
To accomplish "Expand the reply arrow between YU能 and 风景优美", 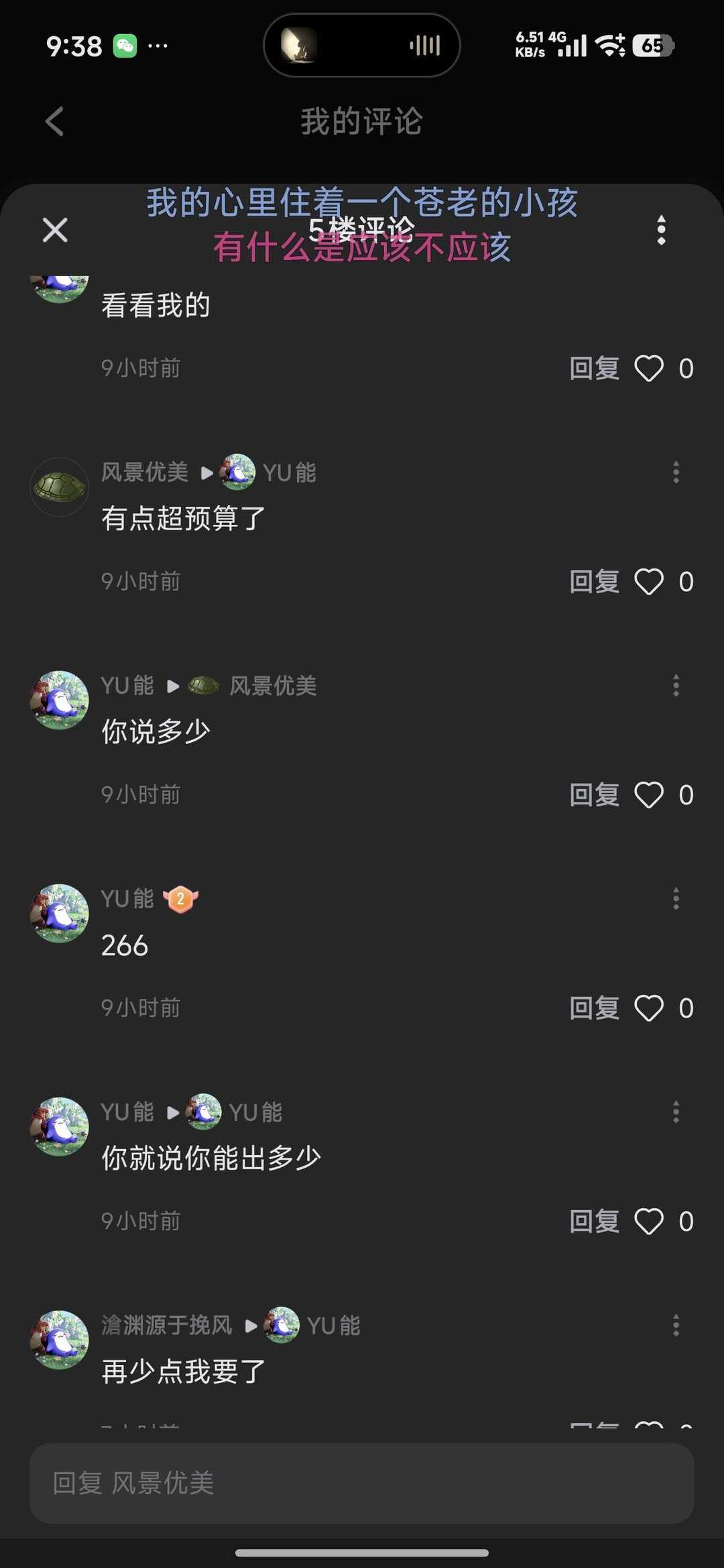I will click(174, 686).
